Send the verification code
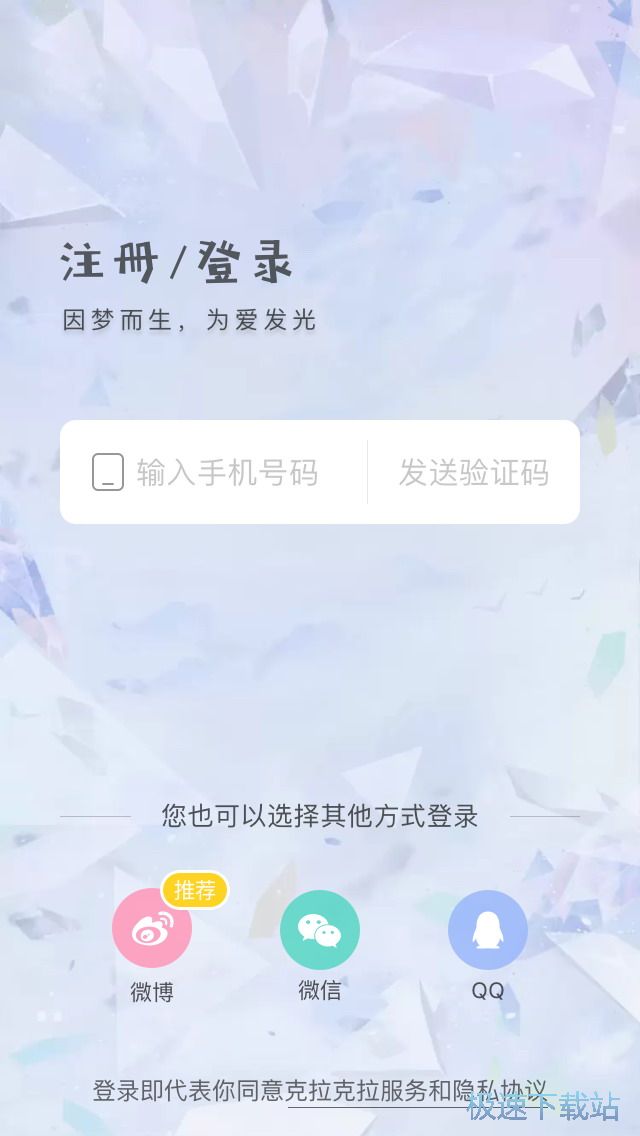 (x=474, y=472)
